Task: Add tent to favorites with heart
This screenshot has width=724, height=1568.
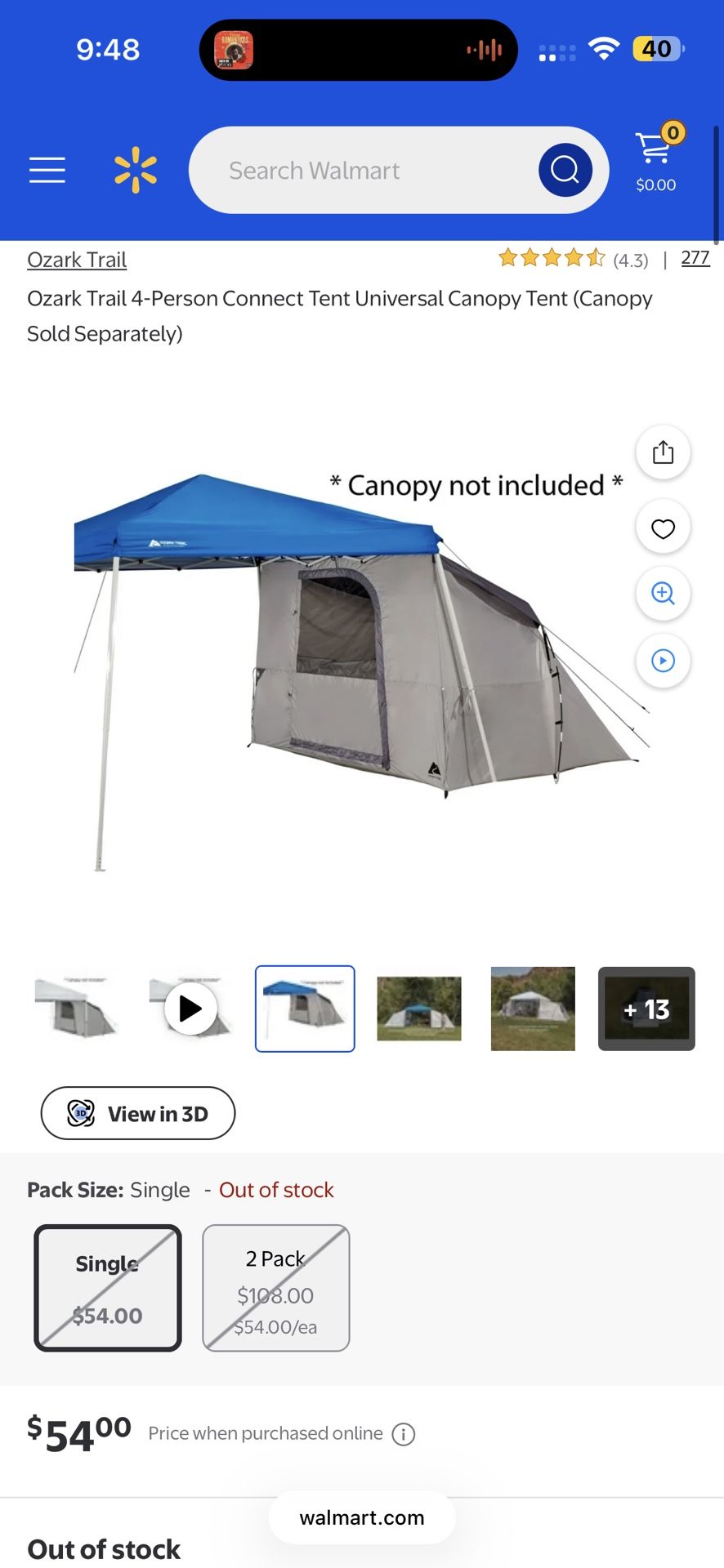Action: click(x=663, y=528)
